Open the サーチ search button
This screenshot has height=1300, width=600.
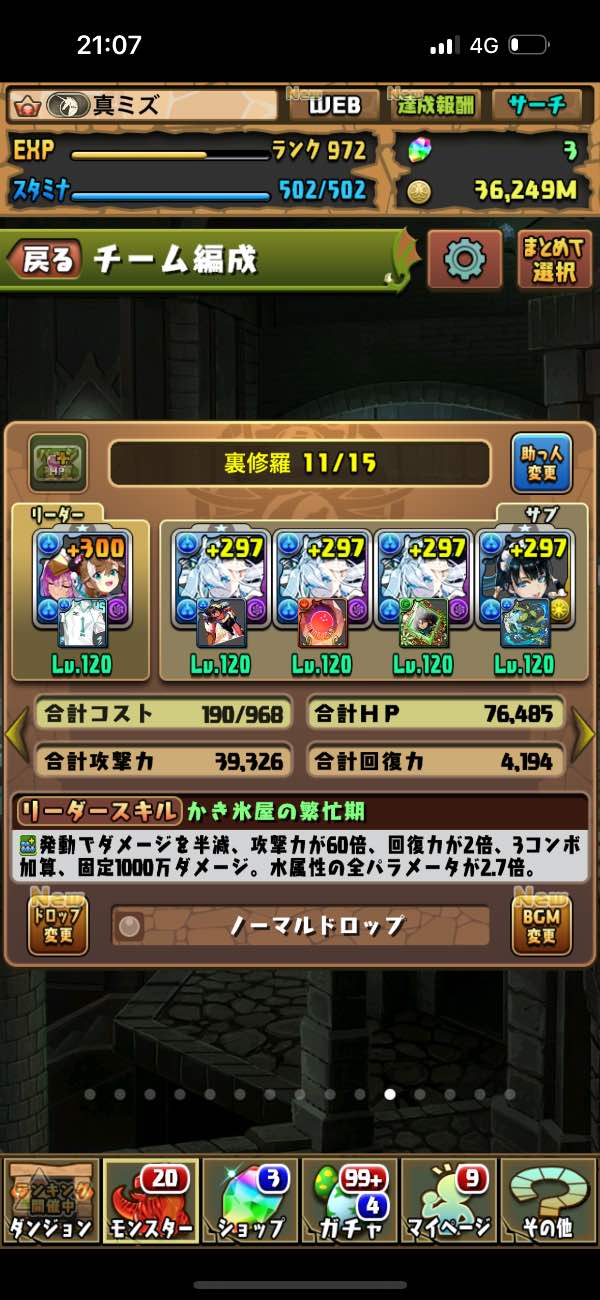click(536, 104)
